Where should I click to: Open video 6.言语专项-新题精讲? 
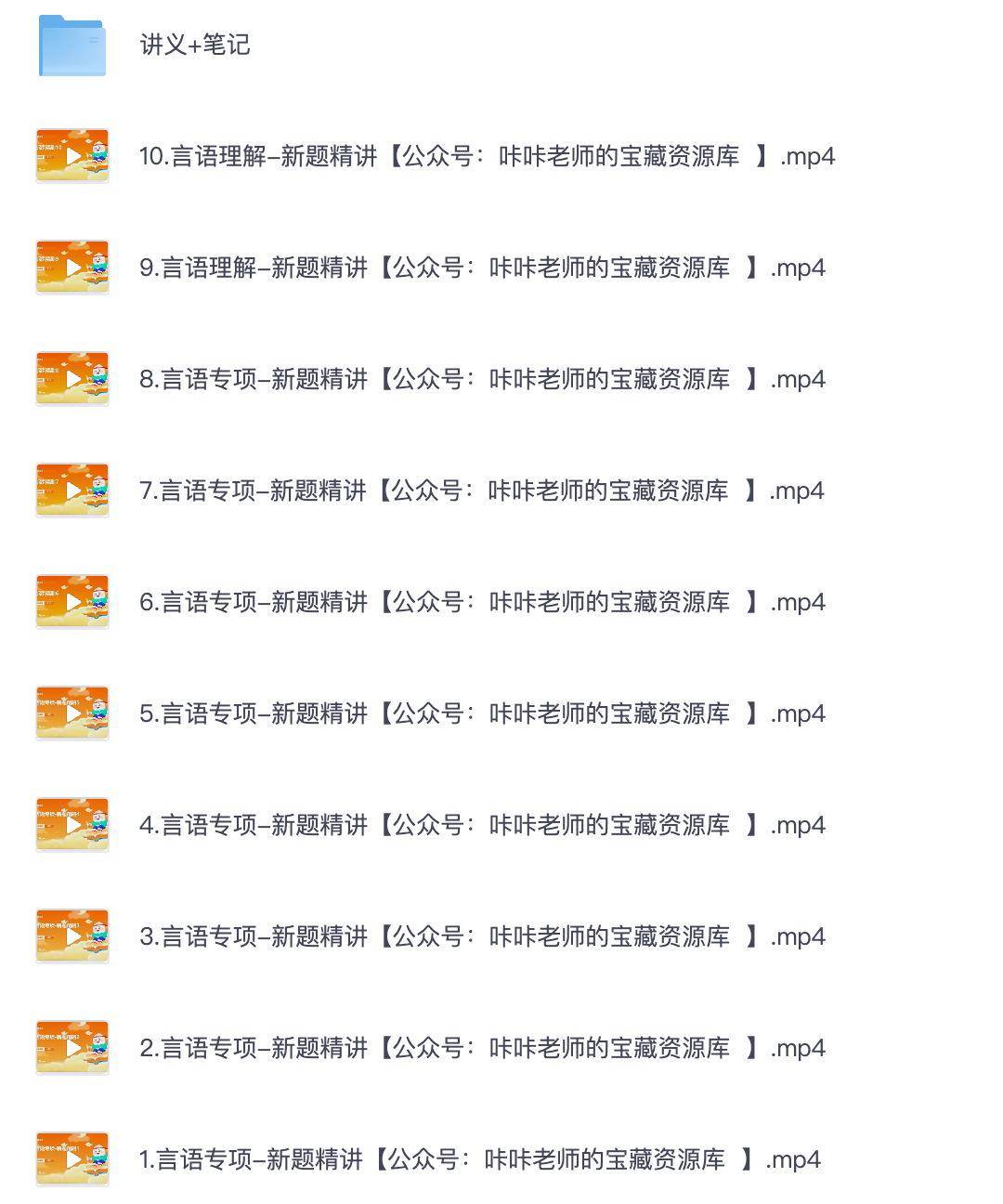click(481, 602)
